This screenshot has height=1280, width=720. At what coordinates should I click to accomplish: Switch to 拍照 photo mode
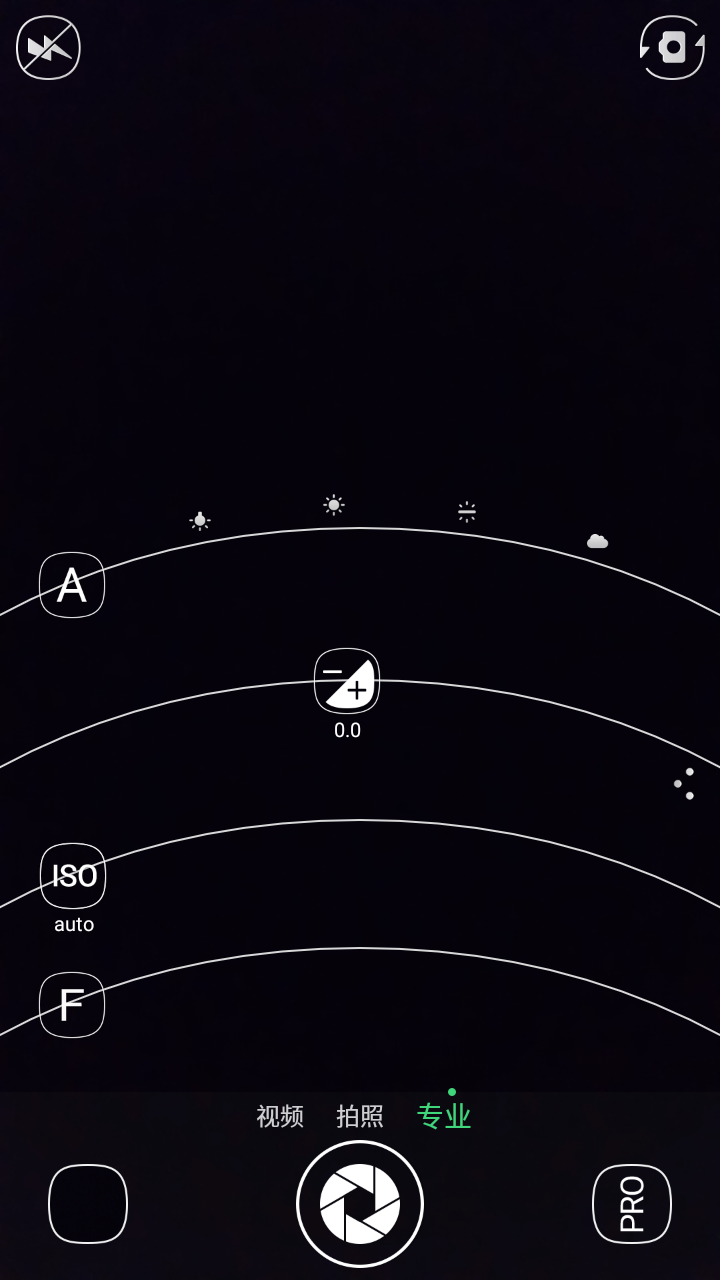point(360,1116)
